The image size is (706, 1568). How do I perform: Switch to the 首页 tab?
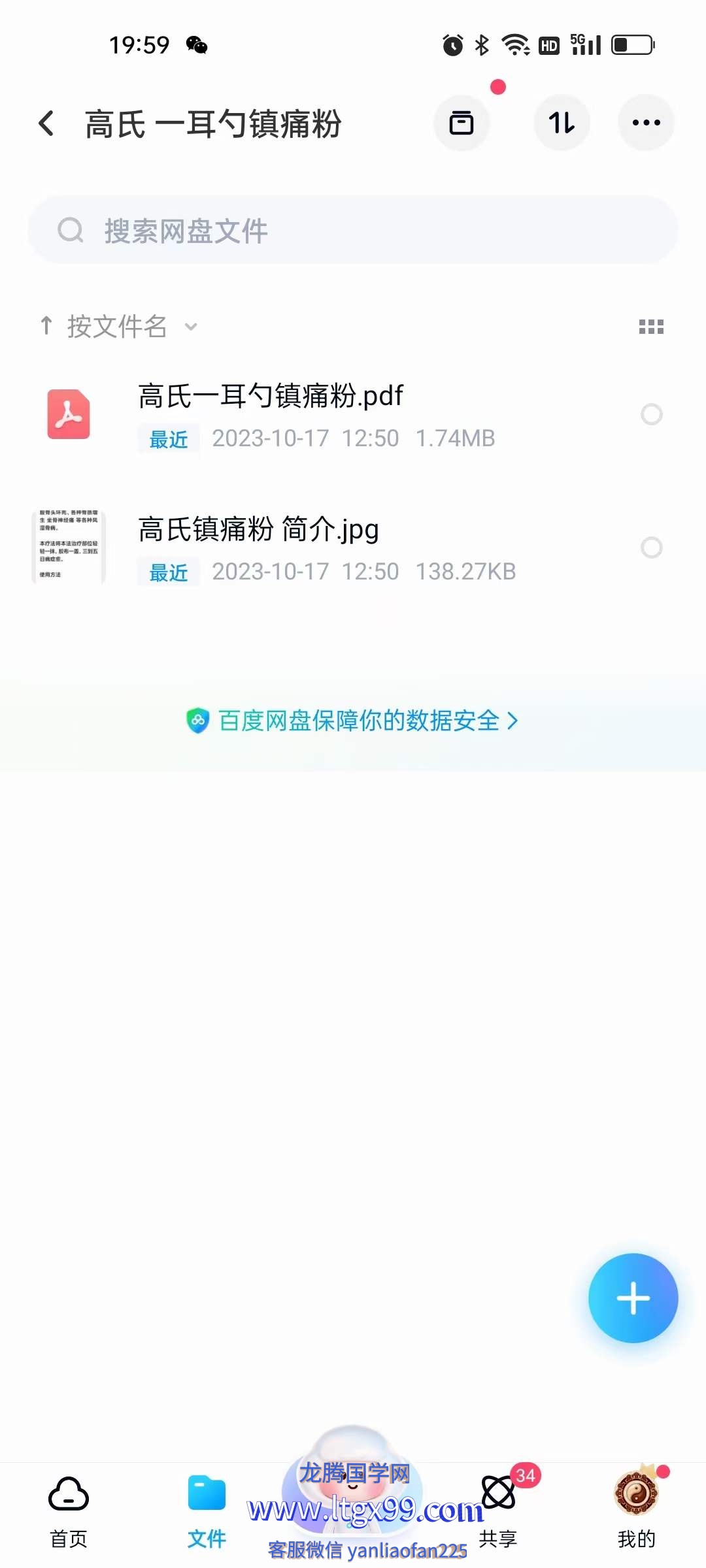coord(69,1511)
